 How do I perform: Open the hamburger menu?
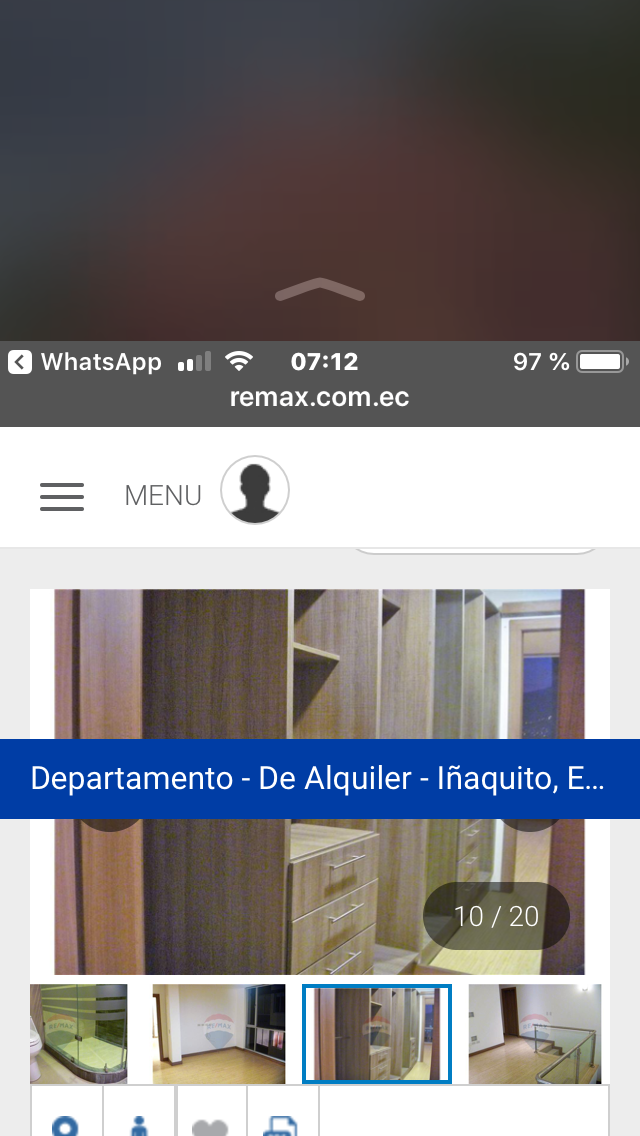pos(62,496)
